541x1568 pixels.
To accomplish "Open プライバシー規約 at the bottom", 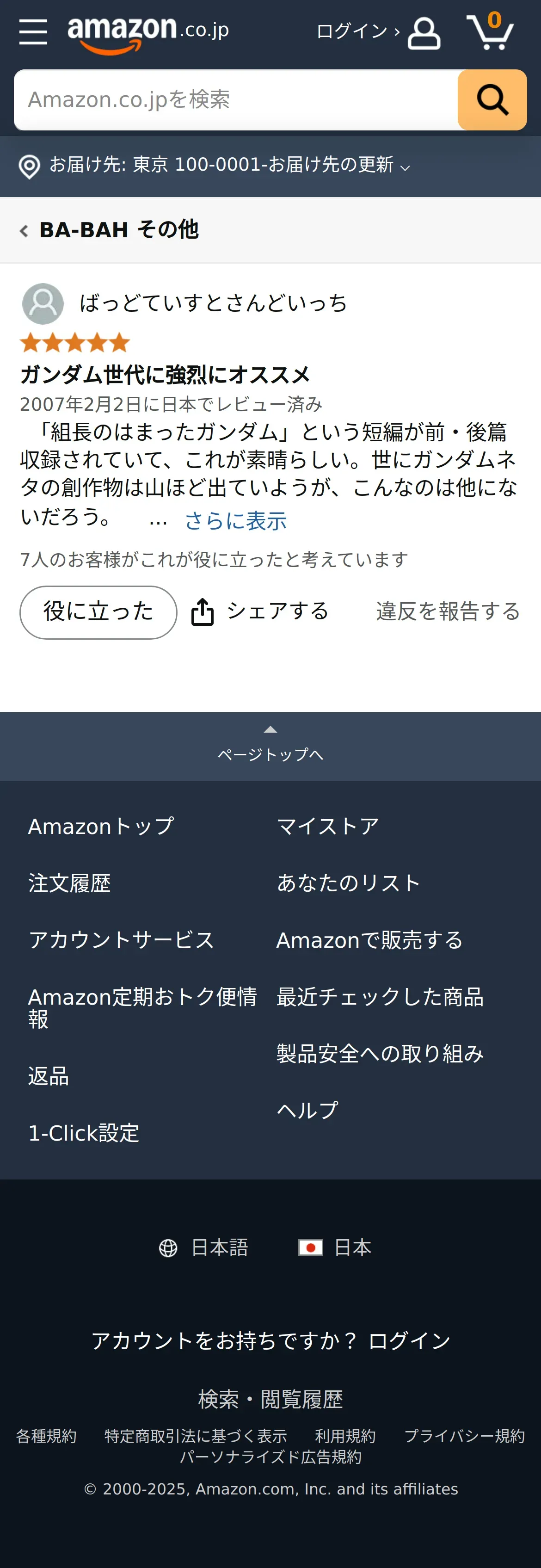I will [x=464, y=1436].
